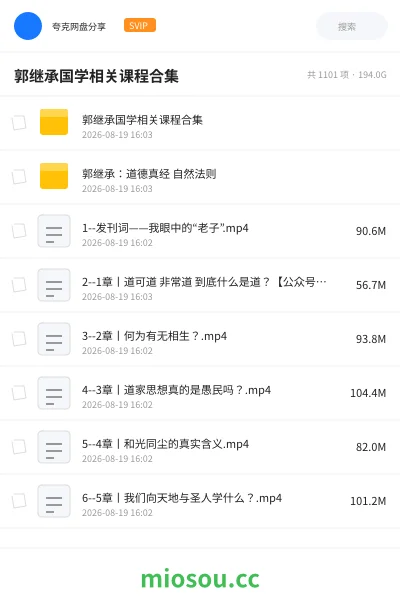Select the checkbox beside 3--2章 何为有无相生
This screenshot has height=600, width=400.
[x=19, y=339]
